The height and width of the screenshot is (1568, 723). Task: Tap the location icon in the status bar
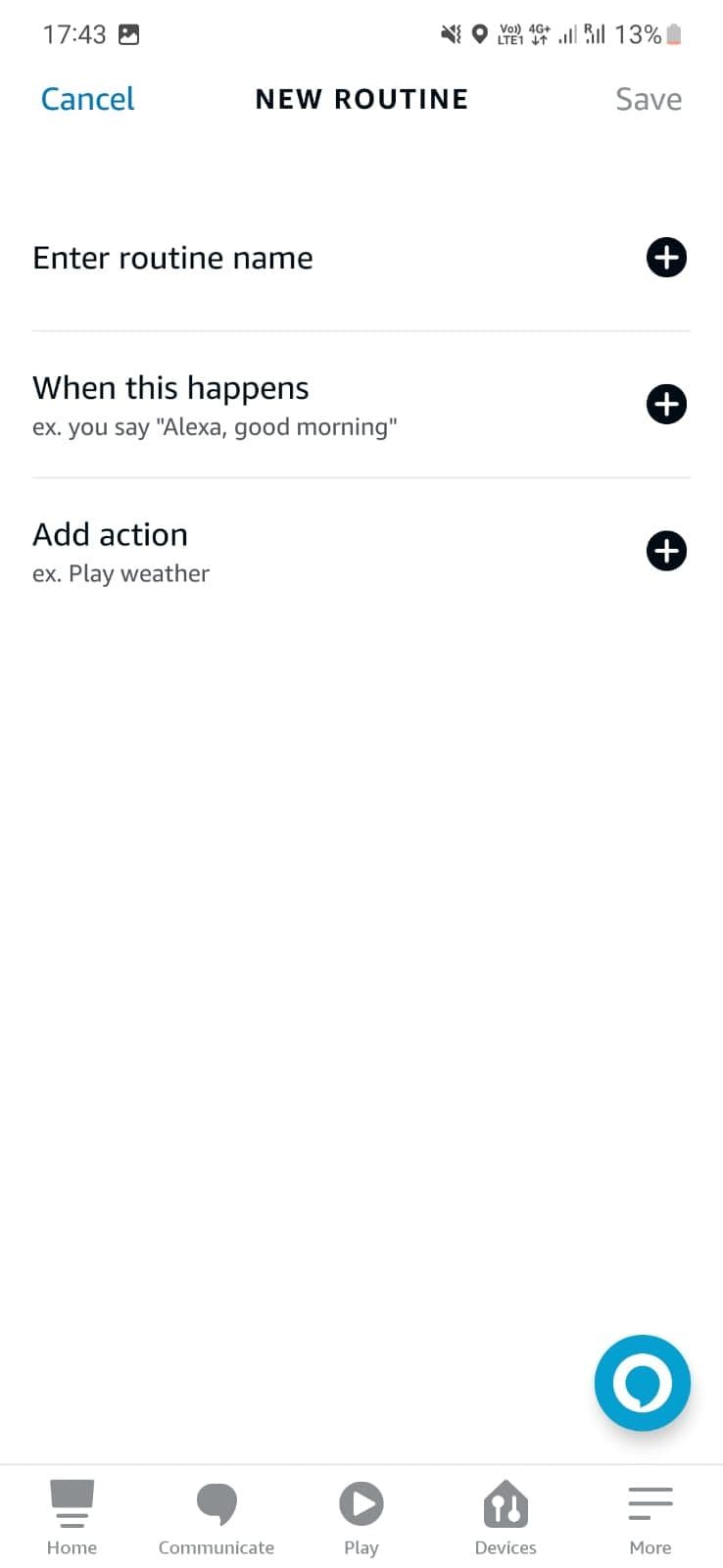[x=479, y=33]
